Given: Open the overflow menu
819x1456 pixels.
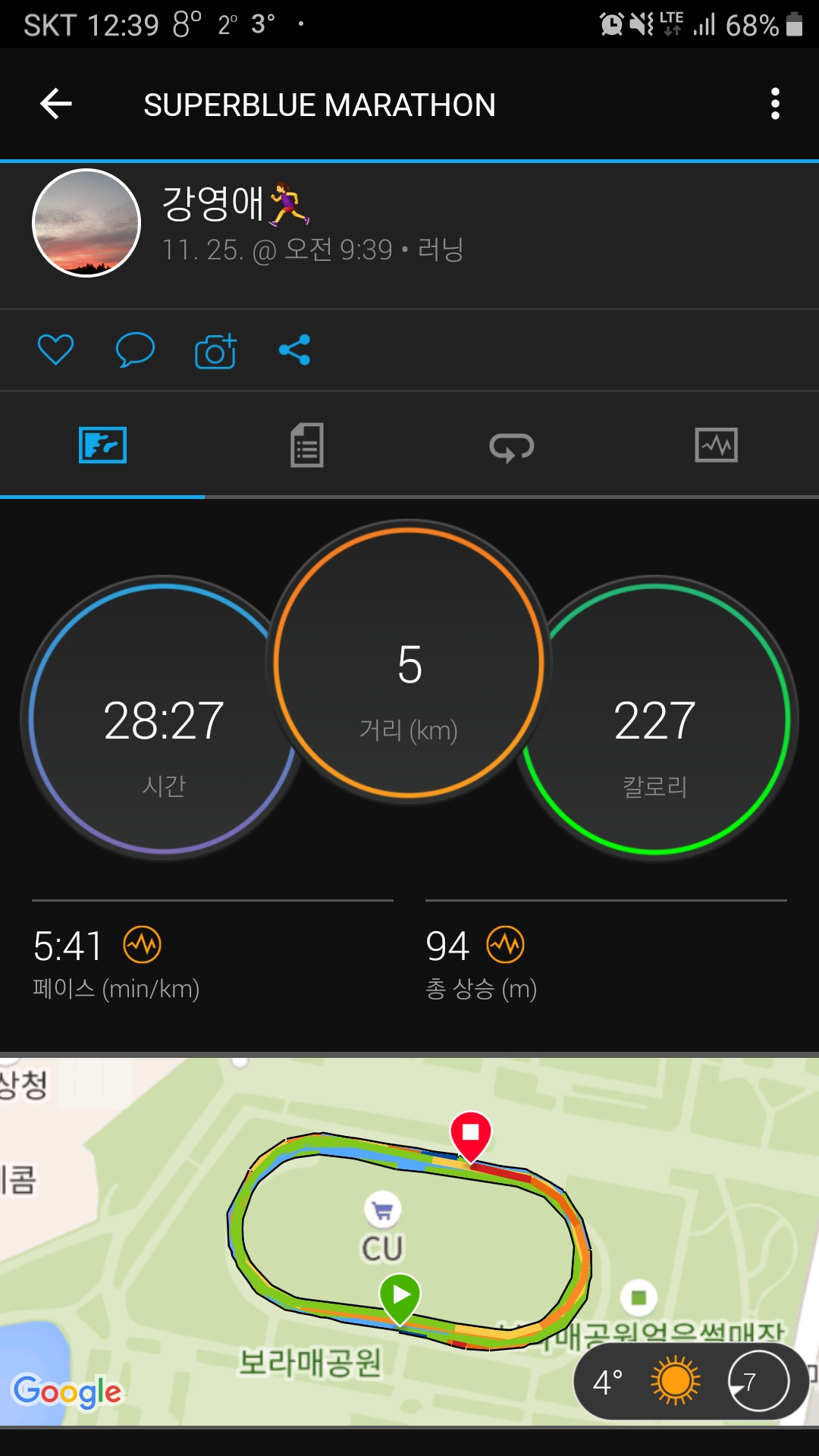Looking at the screenshot, I should [x=774, y=104].
